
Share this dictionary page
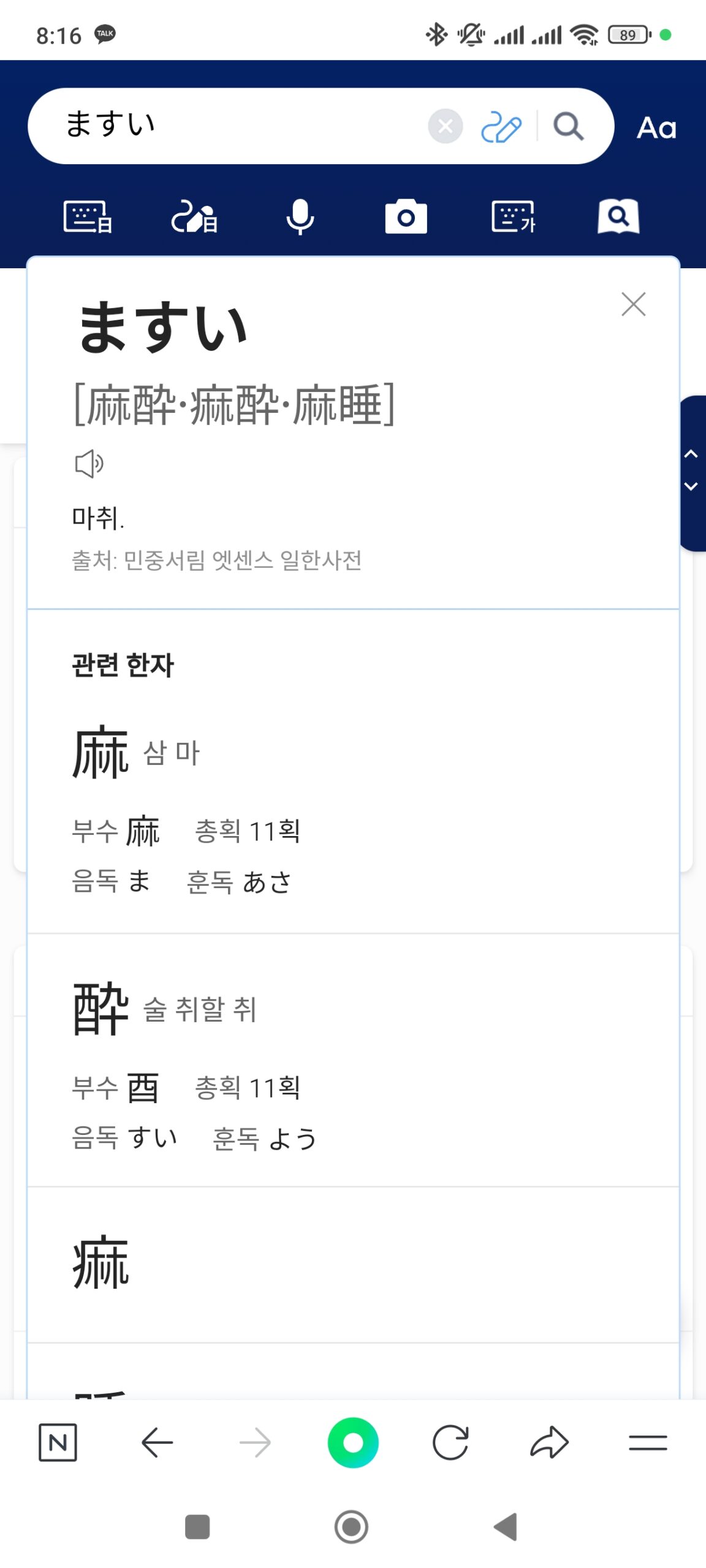coord(549,1442)
